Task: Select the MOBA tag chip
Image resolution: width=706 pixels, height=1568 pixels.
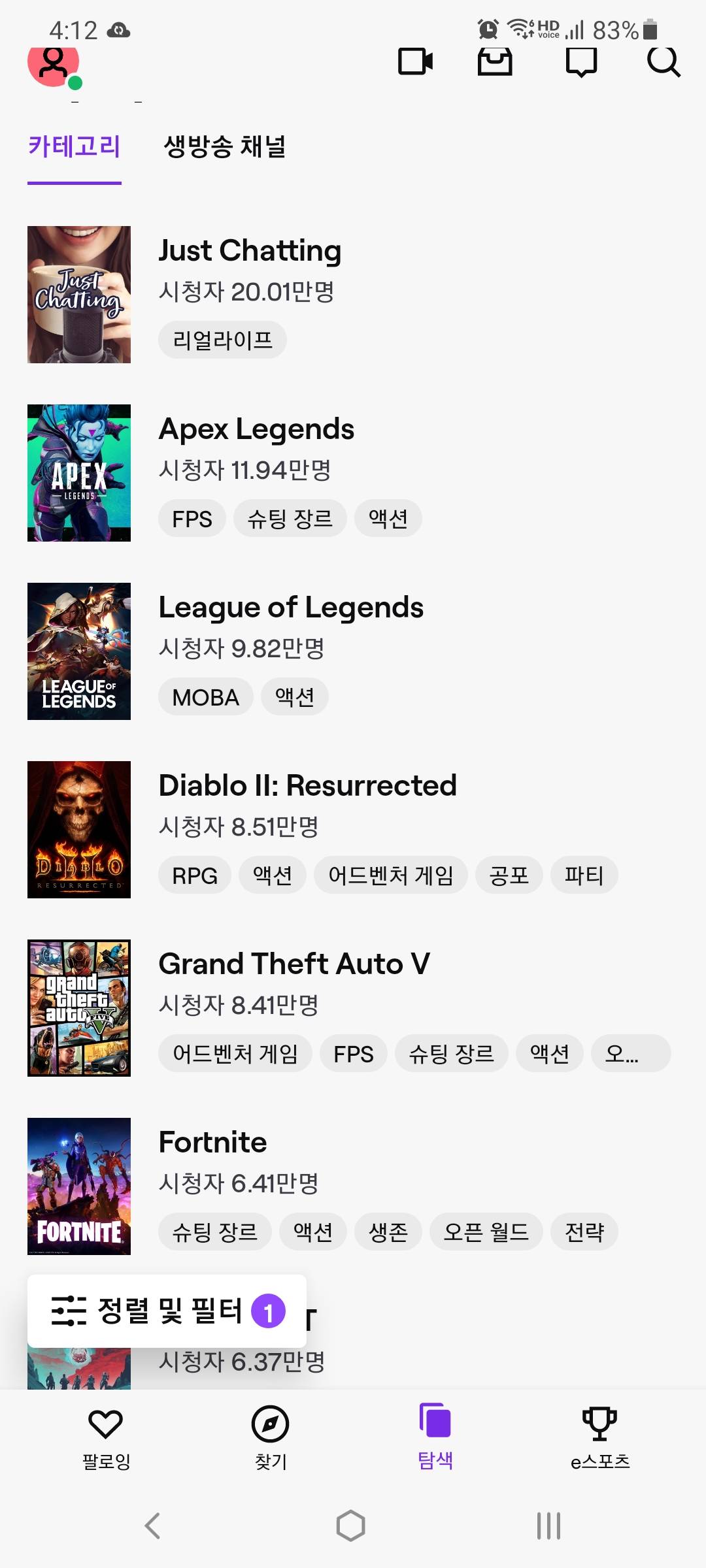Action: 205,697
